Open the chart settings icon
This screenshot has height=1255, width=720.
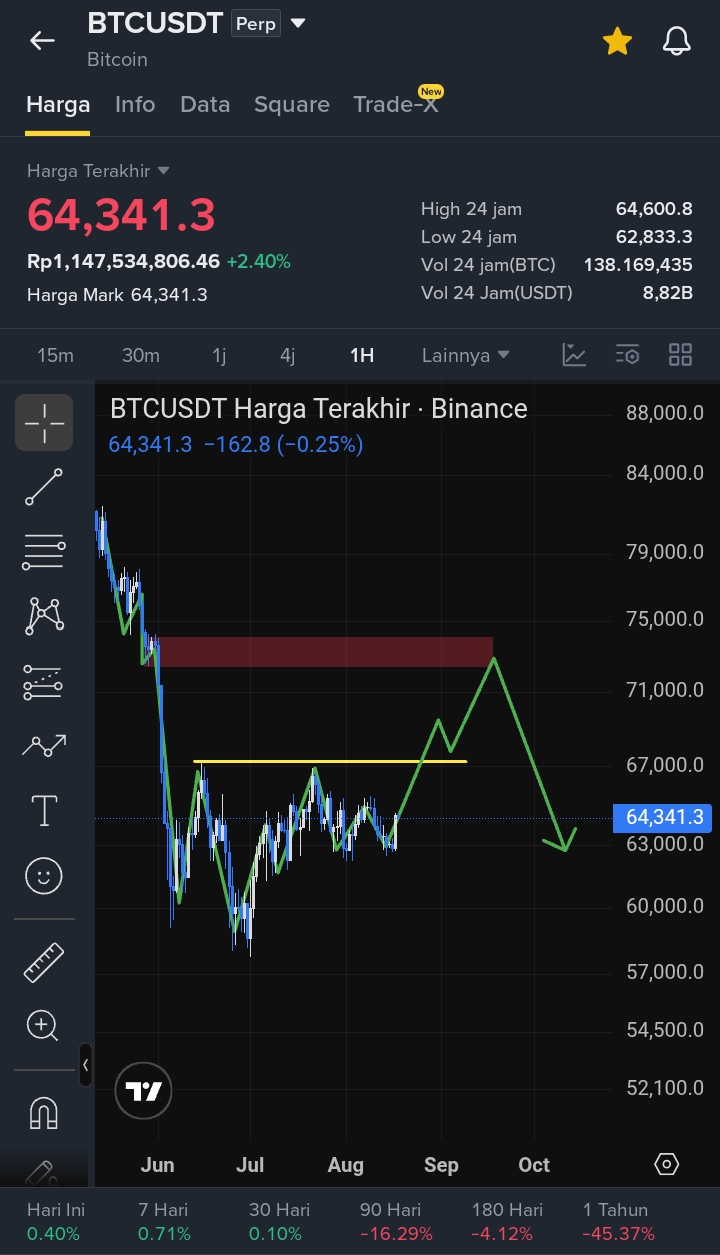point(627,355)
